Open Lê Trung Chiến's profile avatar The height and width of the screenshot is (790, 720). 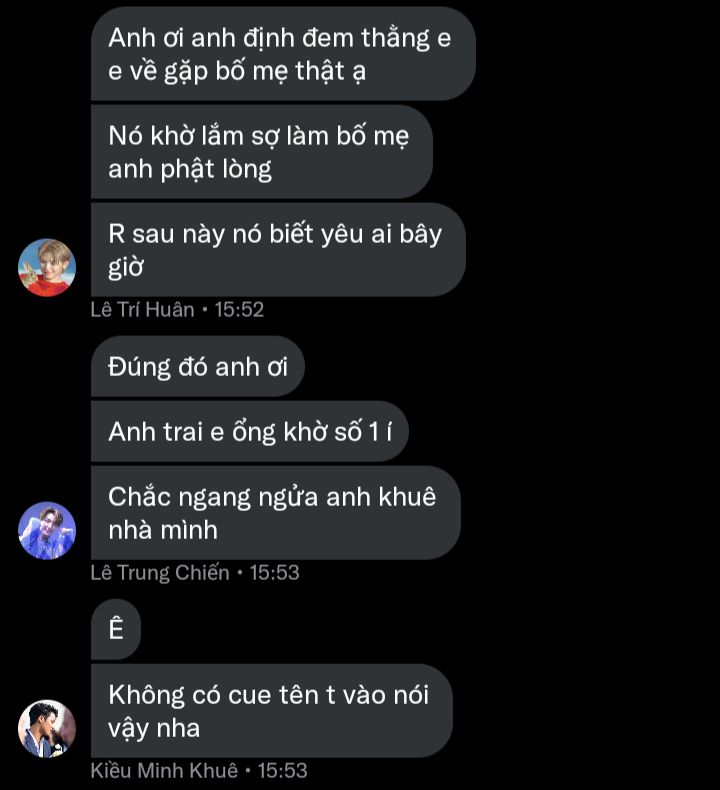pyautogui.click(x=47, y=531)
